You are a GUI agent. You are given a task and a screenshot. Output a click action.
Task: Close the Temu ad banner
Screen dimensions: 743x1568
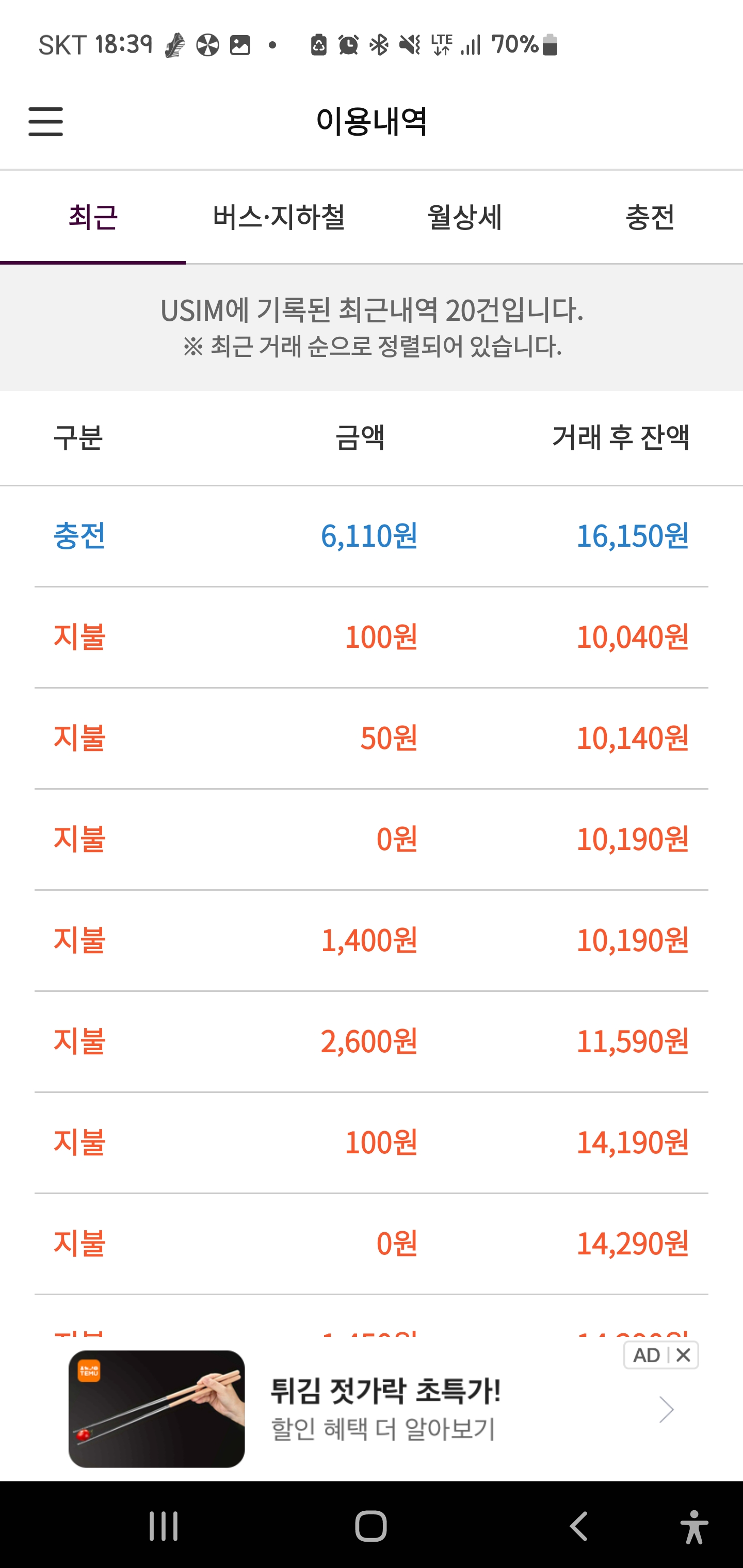click(683, 1355)
